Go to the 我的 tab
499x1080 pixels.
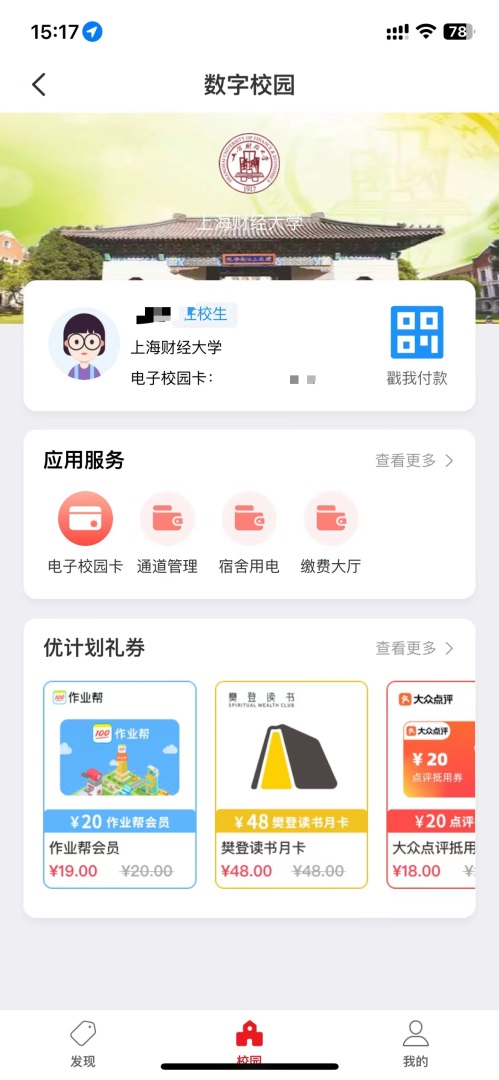(x=416, y=1044)
